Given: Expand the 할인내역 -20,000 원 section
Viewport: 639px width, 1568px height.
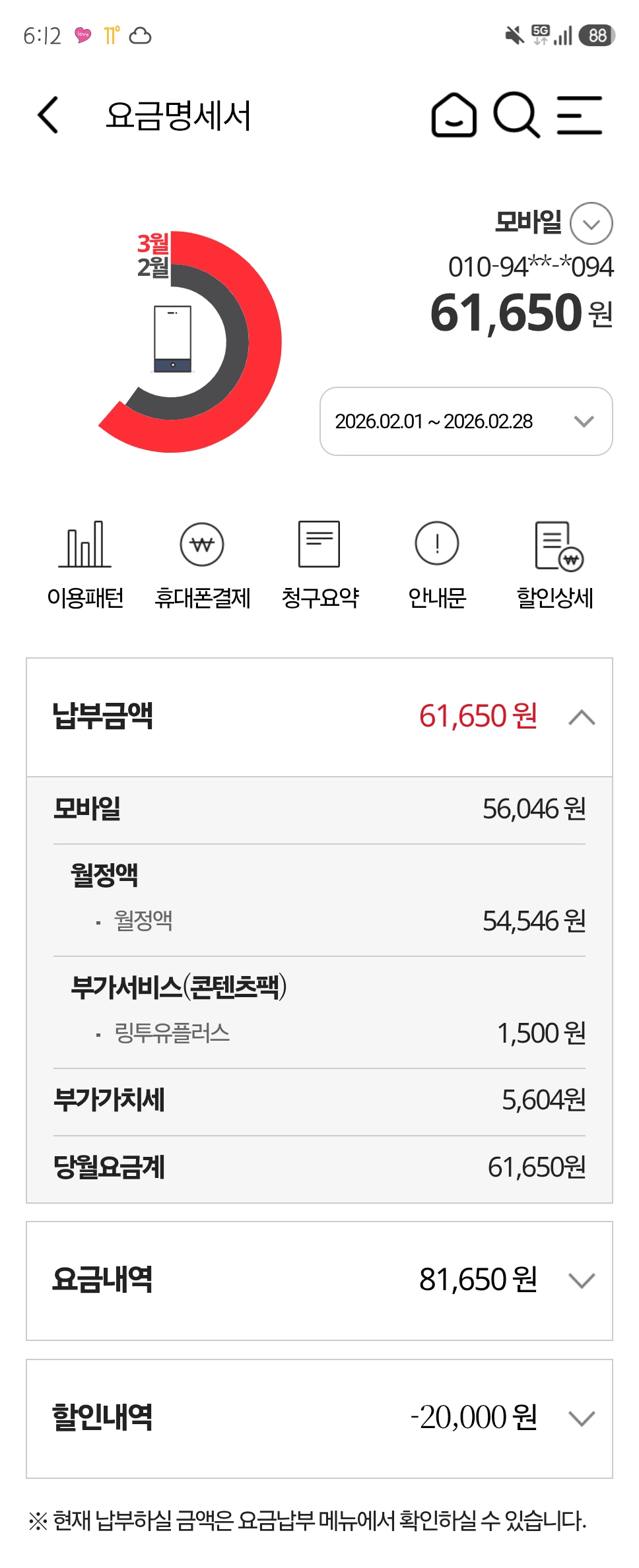Looking at the screenshot, I should coord(581,1418).
